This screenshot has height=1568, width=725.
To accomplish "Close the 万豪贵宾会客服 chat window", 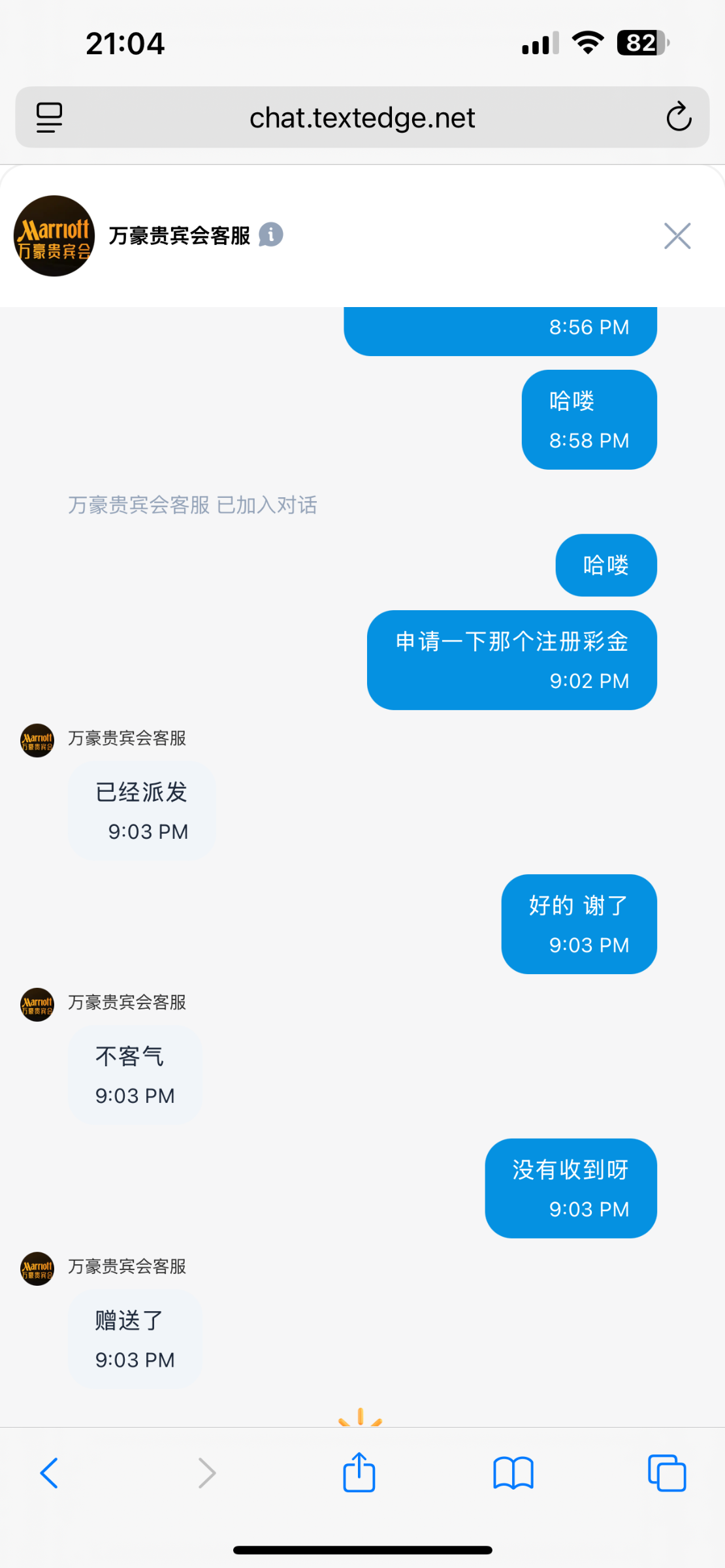I will 677,236.
